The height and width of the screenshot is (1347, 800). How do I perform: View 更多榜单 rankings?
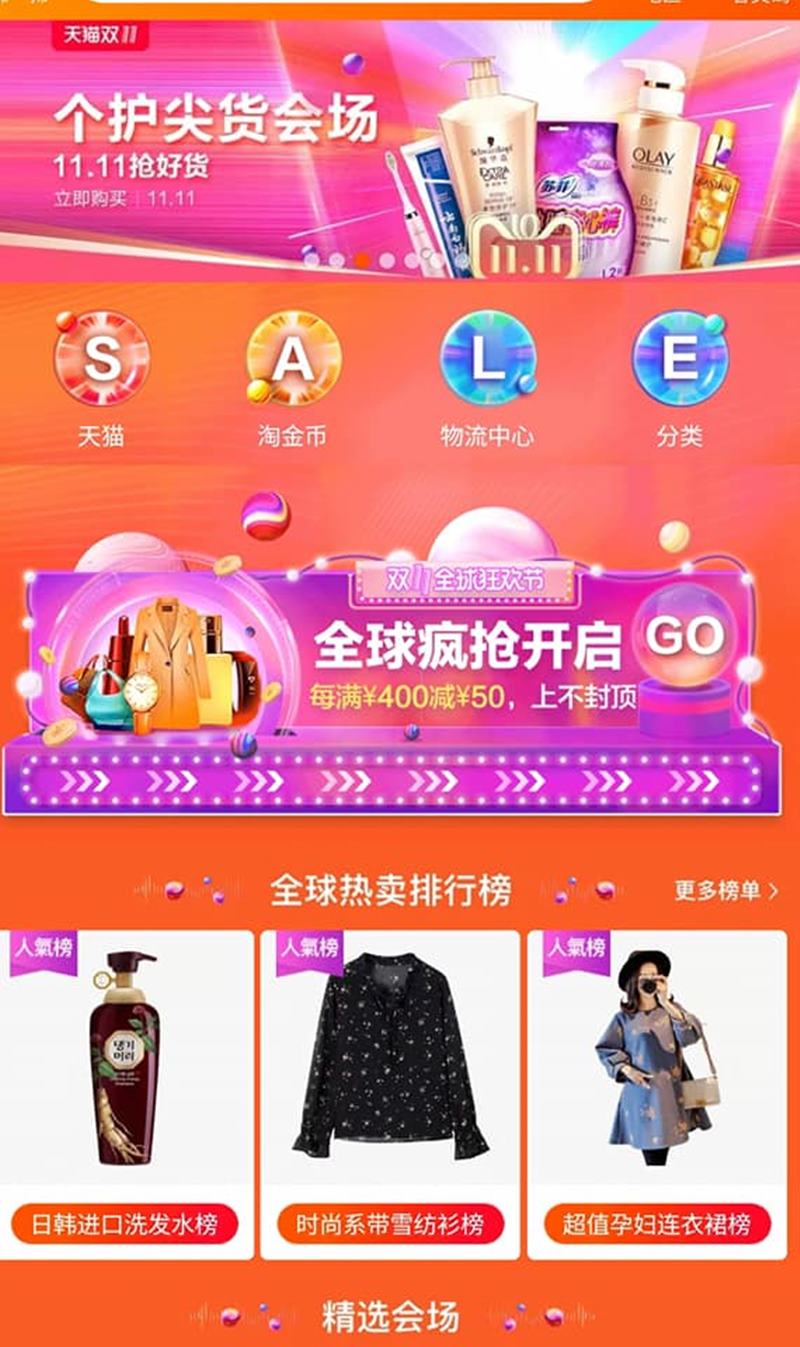(725, 890)
